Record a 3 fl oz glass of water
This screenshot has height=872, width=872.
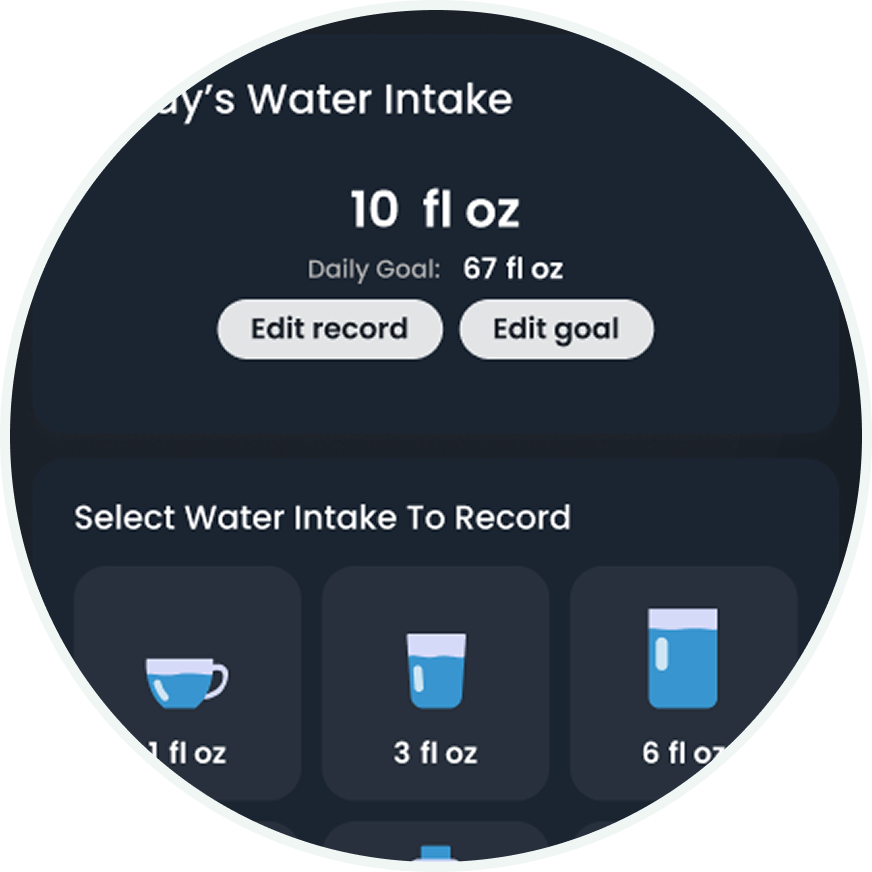[435, 685]
